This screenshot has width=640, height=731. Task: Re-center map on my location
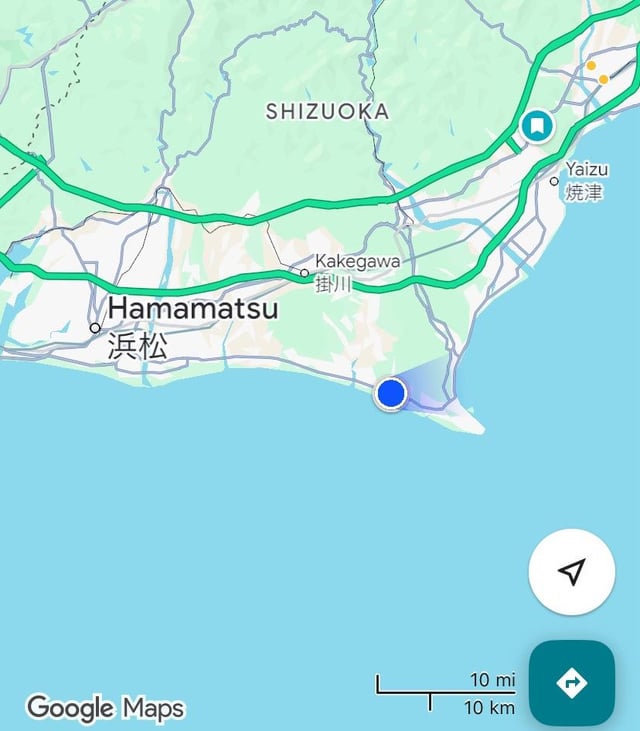(x=571, y=572)
